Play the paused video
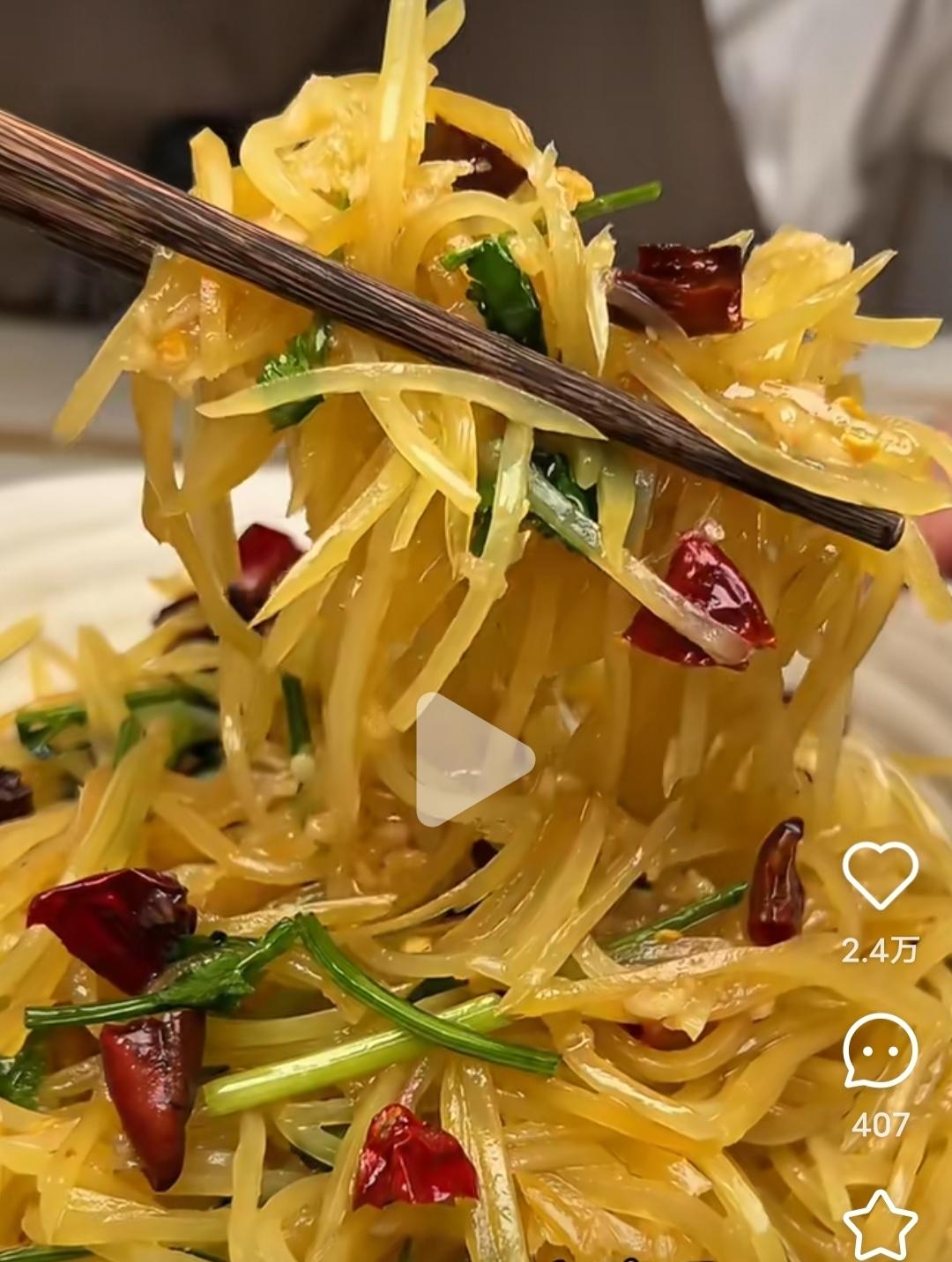 (473, 759)
